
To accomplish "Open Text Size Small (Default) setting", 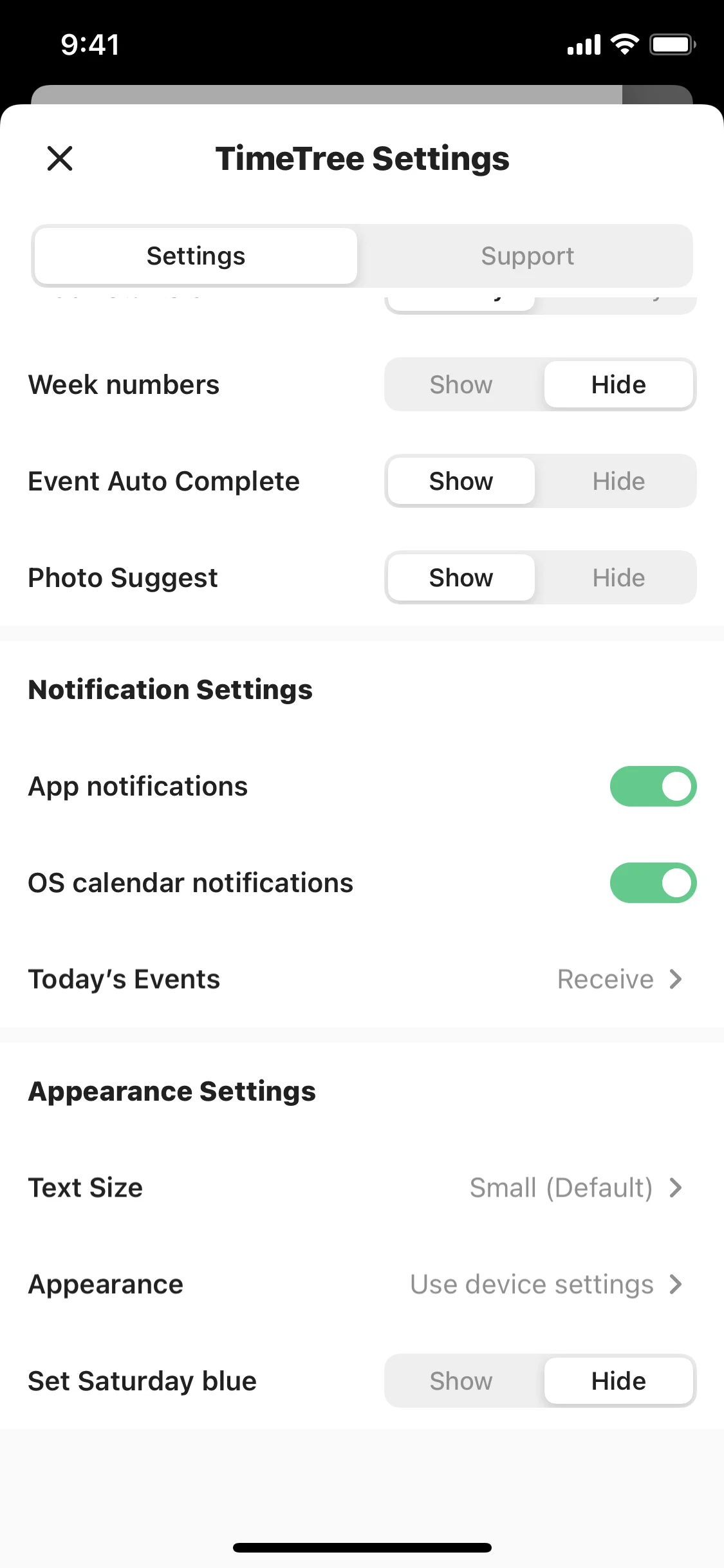I will 561,1188.
